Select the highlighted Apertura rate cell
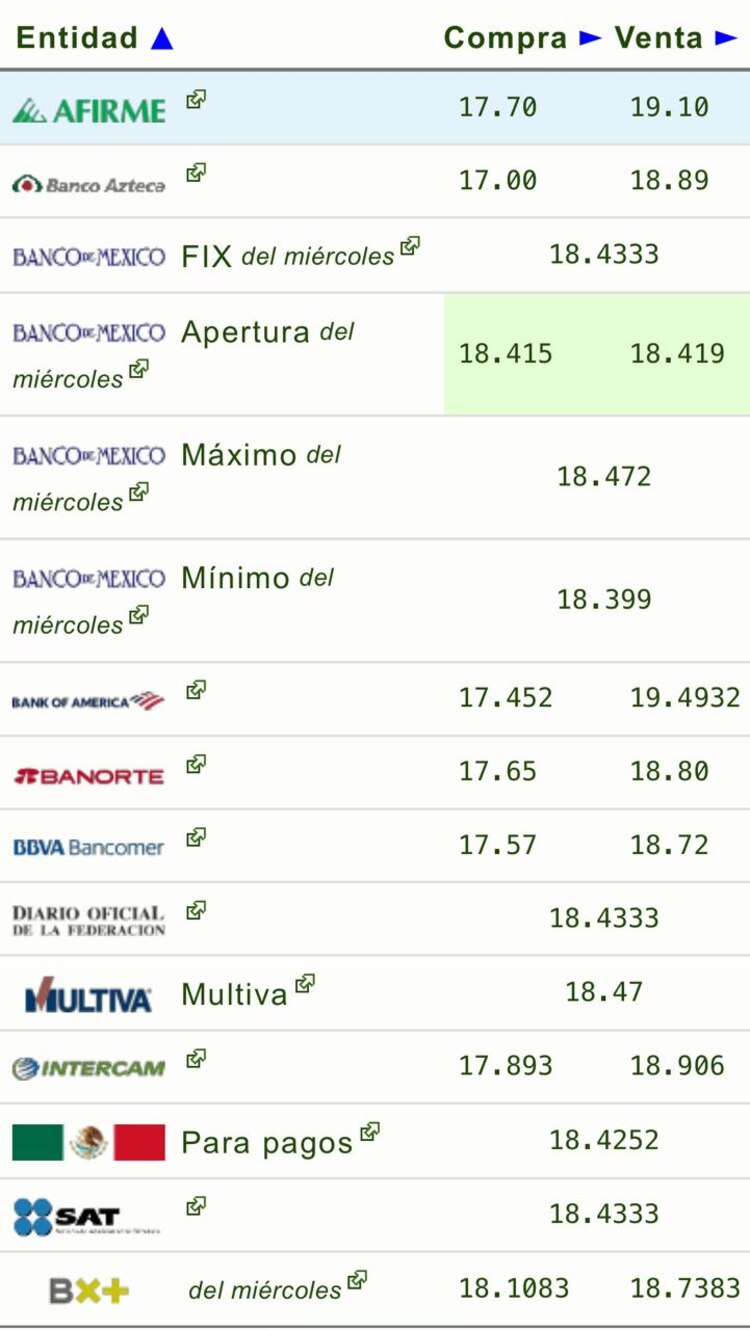Screen dimensions: 750x1330 (x=596, y=354)
